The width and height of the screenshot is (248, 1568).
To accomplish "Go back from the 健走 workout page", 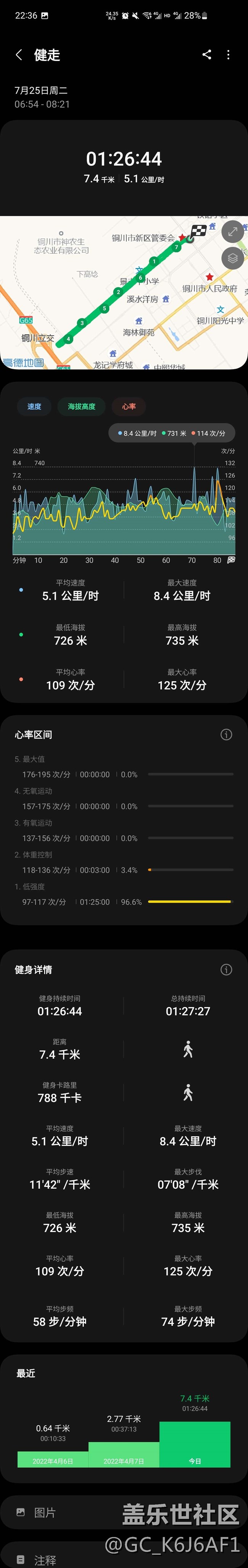I will 19,55.
